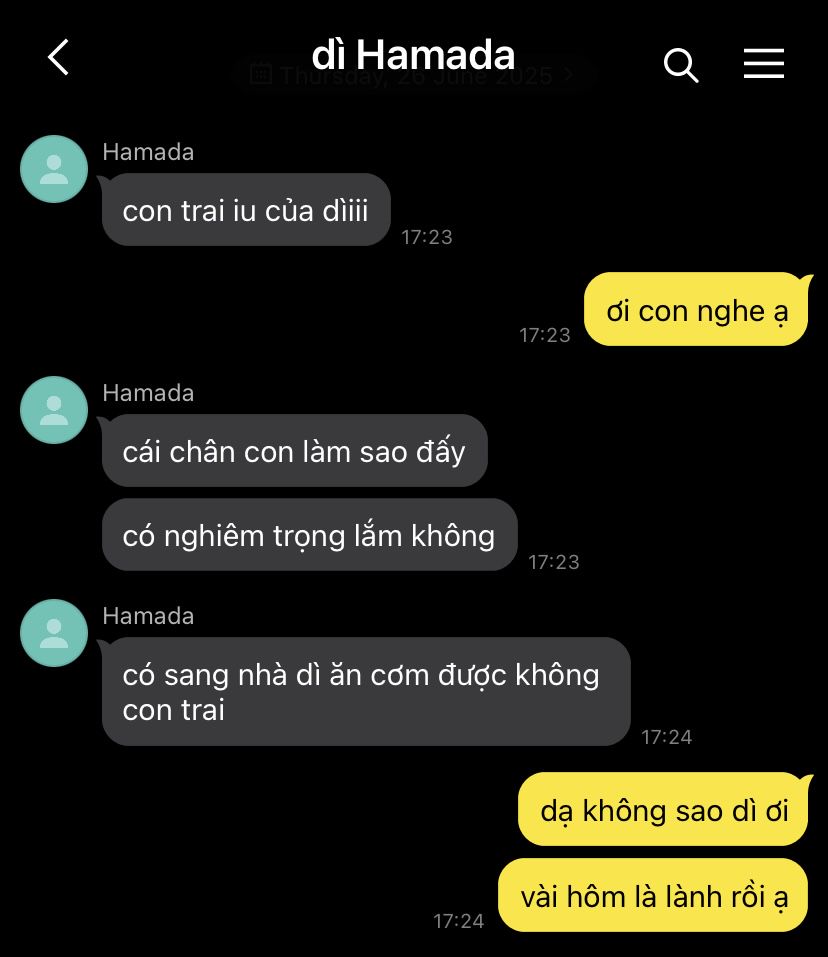Search within this conversation
The height and width of the screenshot is (957, 828).
(x=680, y=65)
